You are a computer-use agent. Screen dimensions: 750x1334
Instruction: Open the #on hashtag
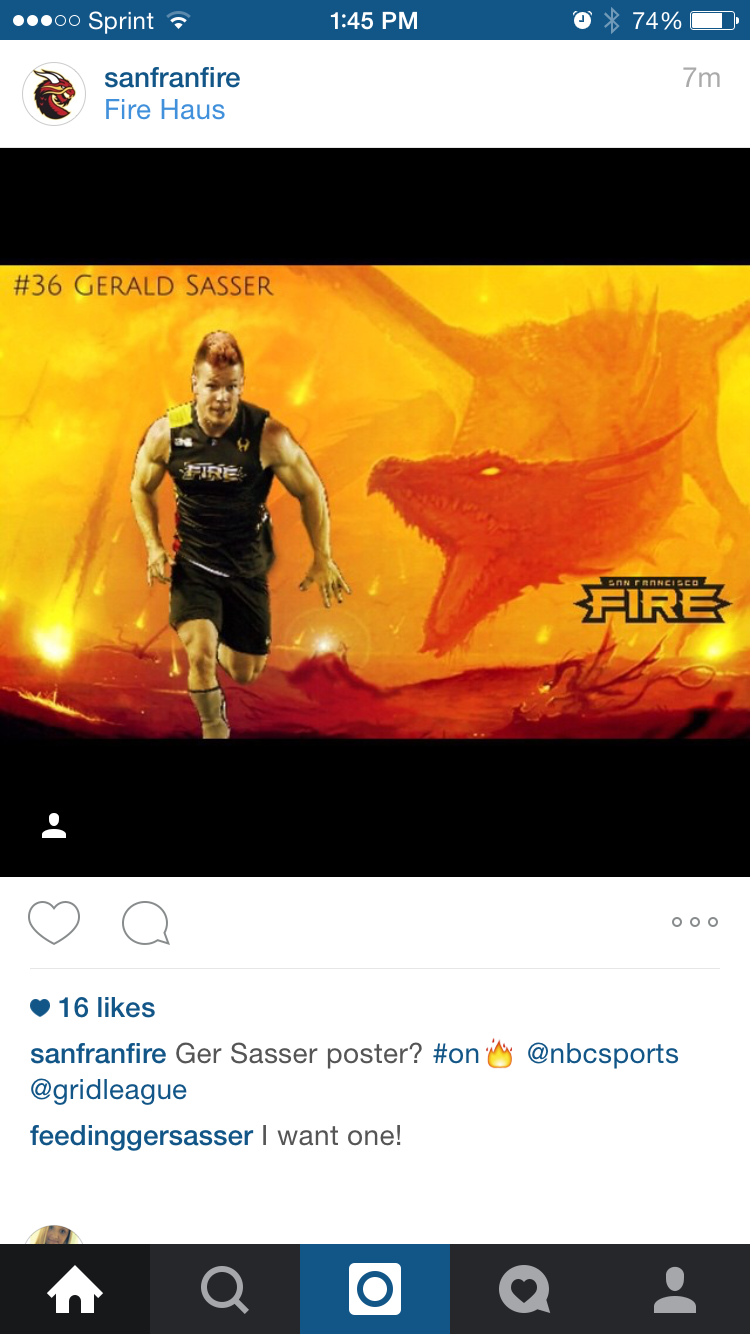point(457,1054)
